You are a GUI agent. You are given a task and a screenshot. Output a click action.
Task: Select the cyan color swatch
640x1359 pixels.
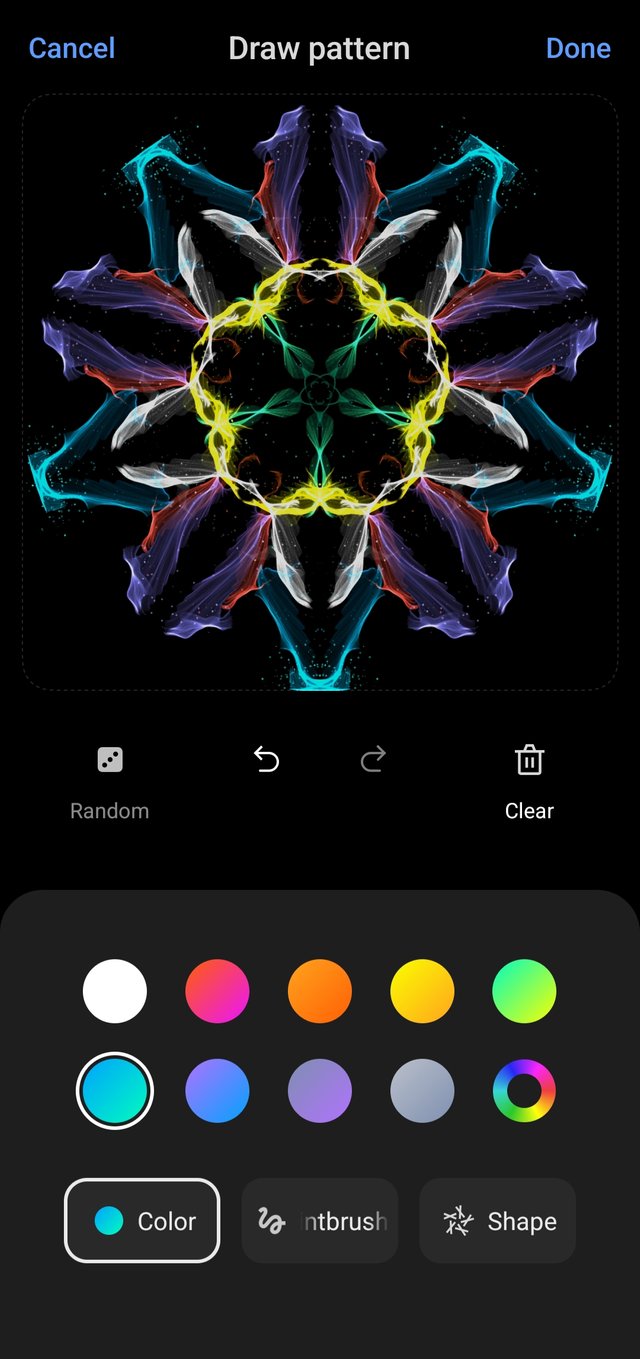click(x=115, y=1091)
